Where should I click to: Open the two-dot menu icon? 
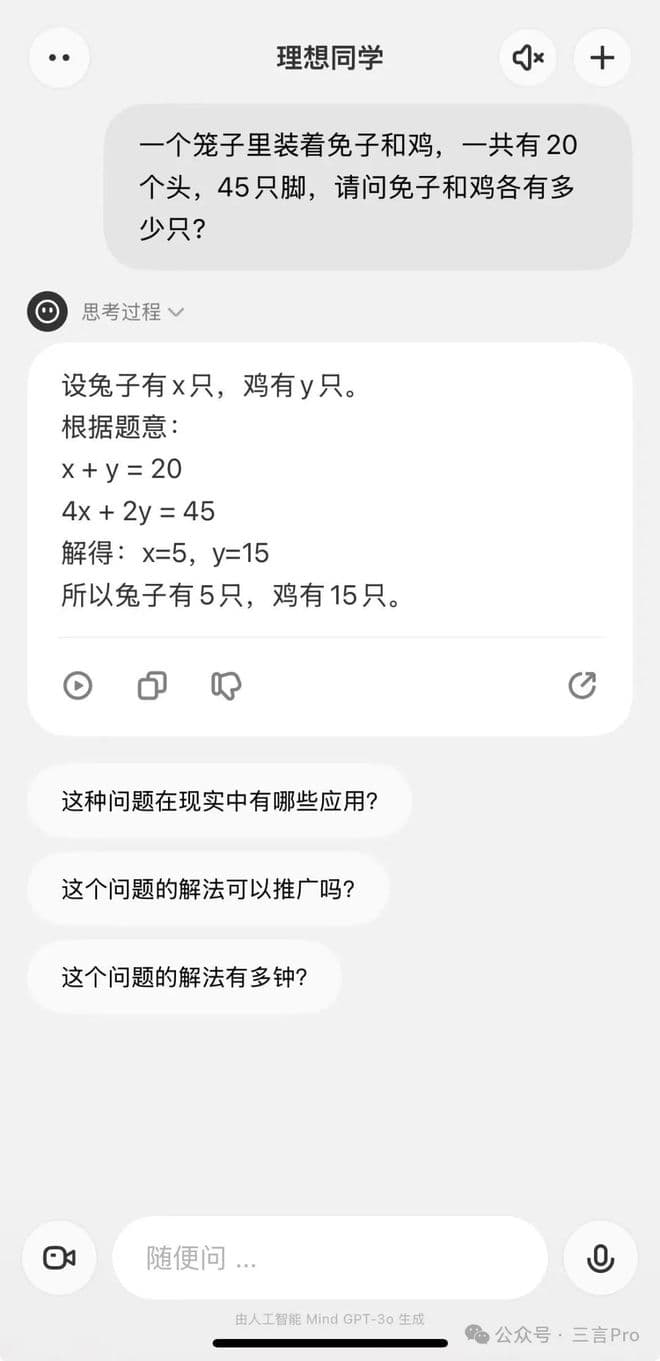(59, 57)
